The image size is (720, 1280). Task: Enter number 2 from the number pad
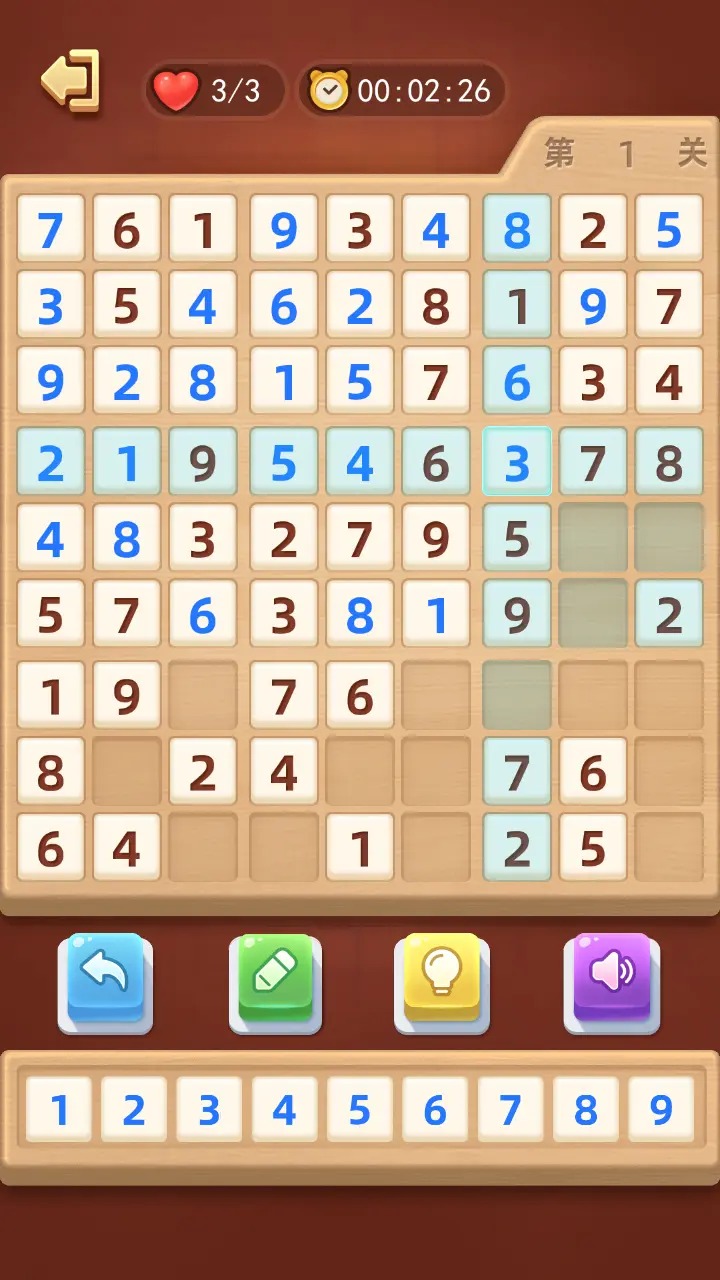[134, 1109]
